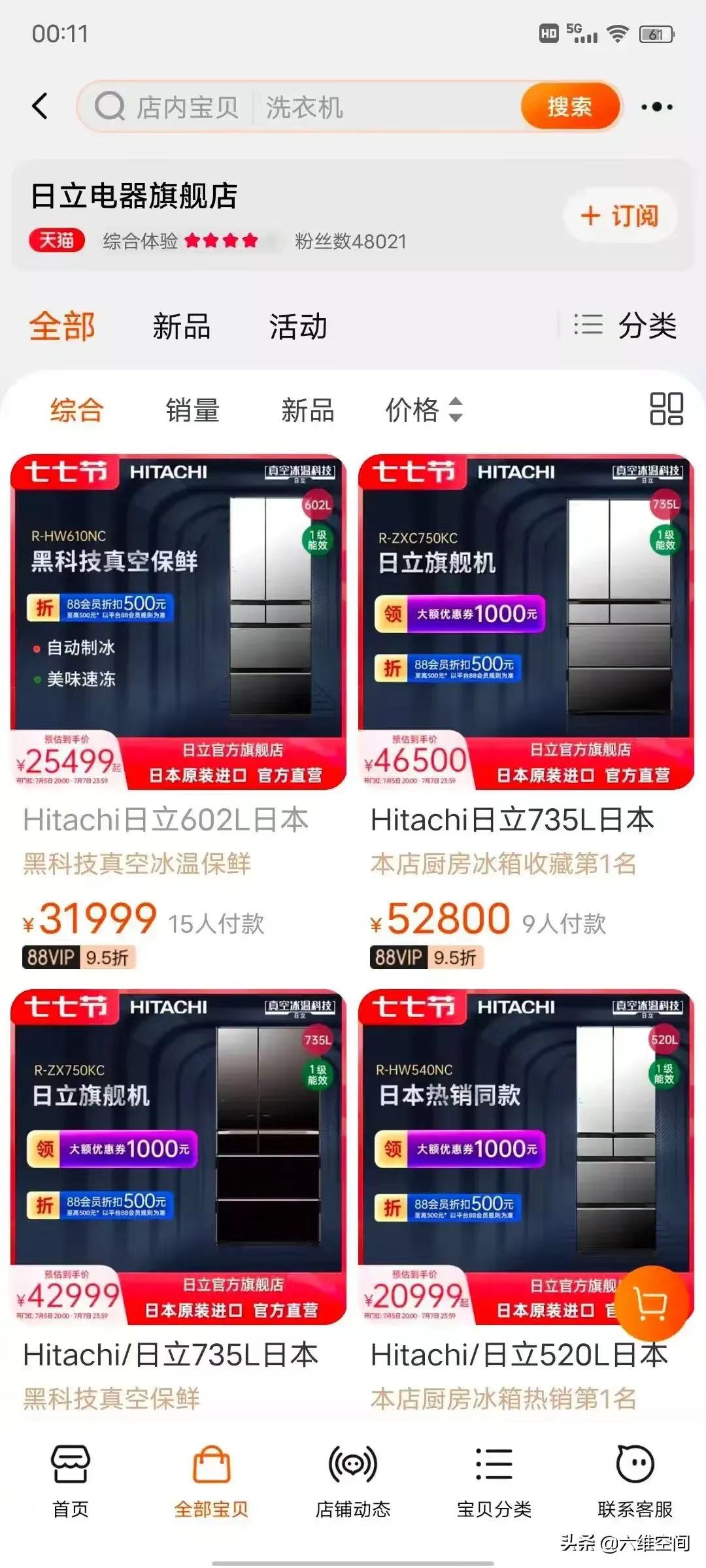The height and width of the screenshot is (1568, 706).
Task: Open the floating shopping cart button
Action: point(652,1303)
